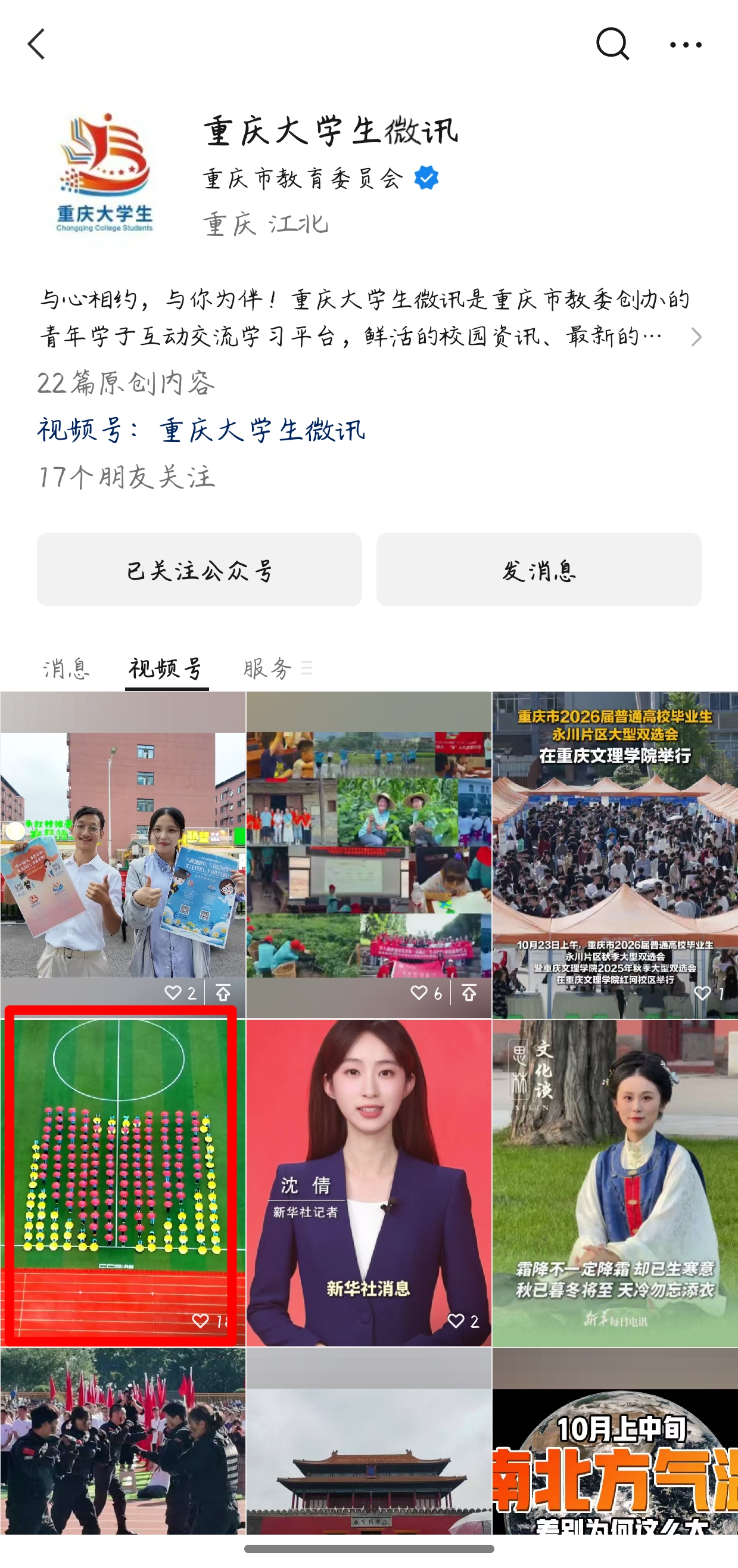The height and width of the screenshot is (1568, 738).
Task: Select the 视频号 tab
Action: click(166, 668)
